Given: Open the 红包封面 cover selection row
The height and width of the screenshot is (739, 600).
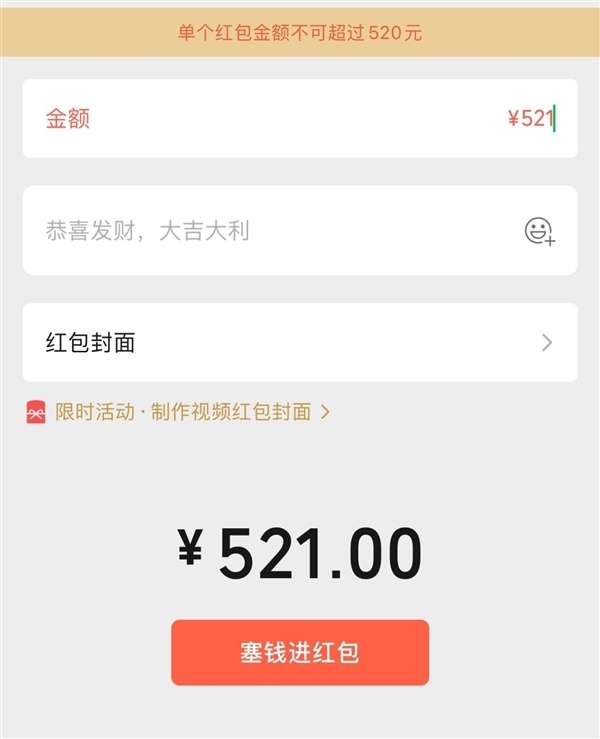Looking at the screenshot, I should coord(300,343).
